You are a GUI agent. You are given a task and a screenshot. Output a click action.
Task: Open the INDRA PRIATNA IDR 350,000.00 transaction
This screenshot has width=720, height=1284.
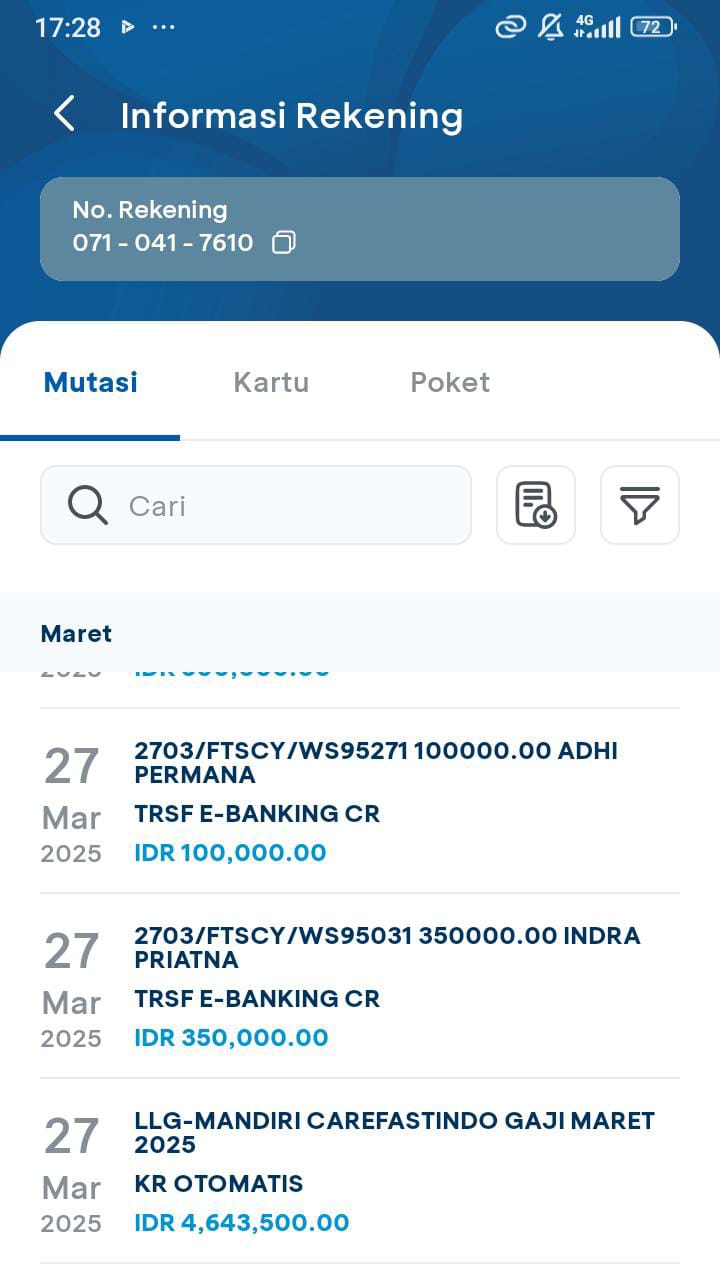pyautogui.click(x=360, y=986)
